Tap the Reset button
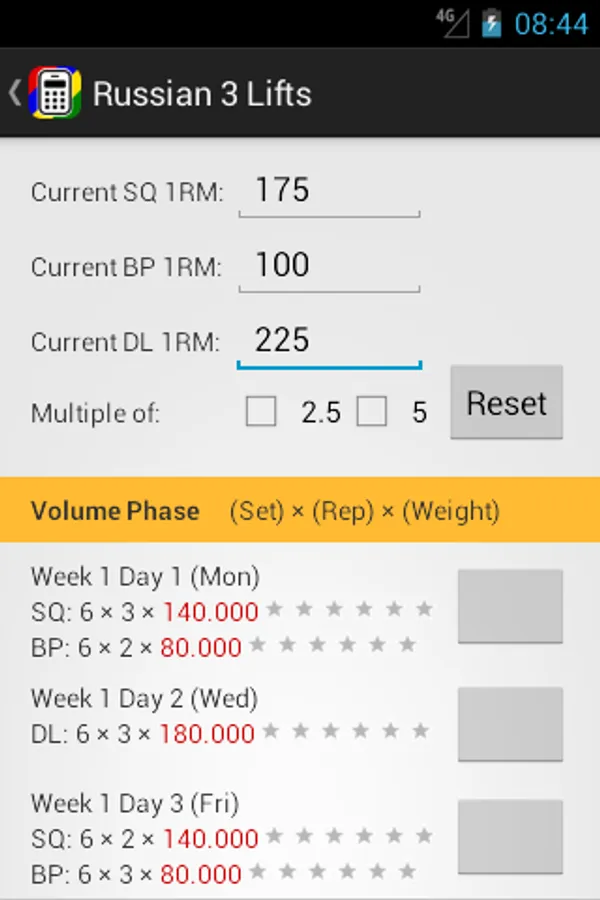This screenshot has width=600, height=900. pos(506,403)
